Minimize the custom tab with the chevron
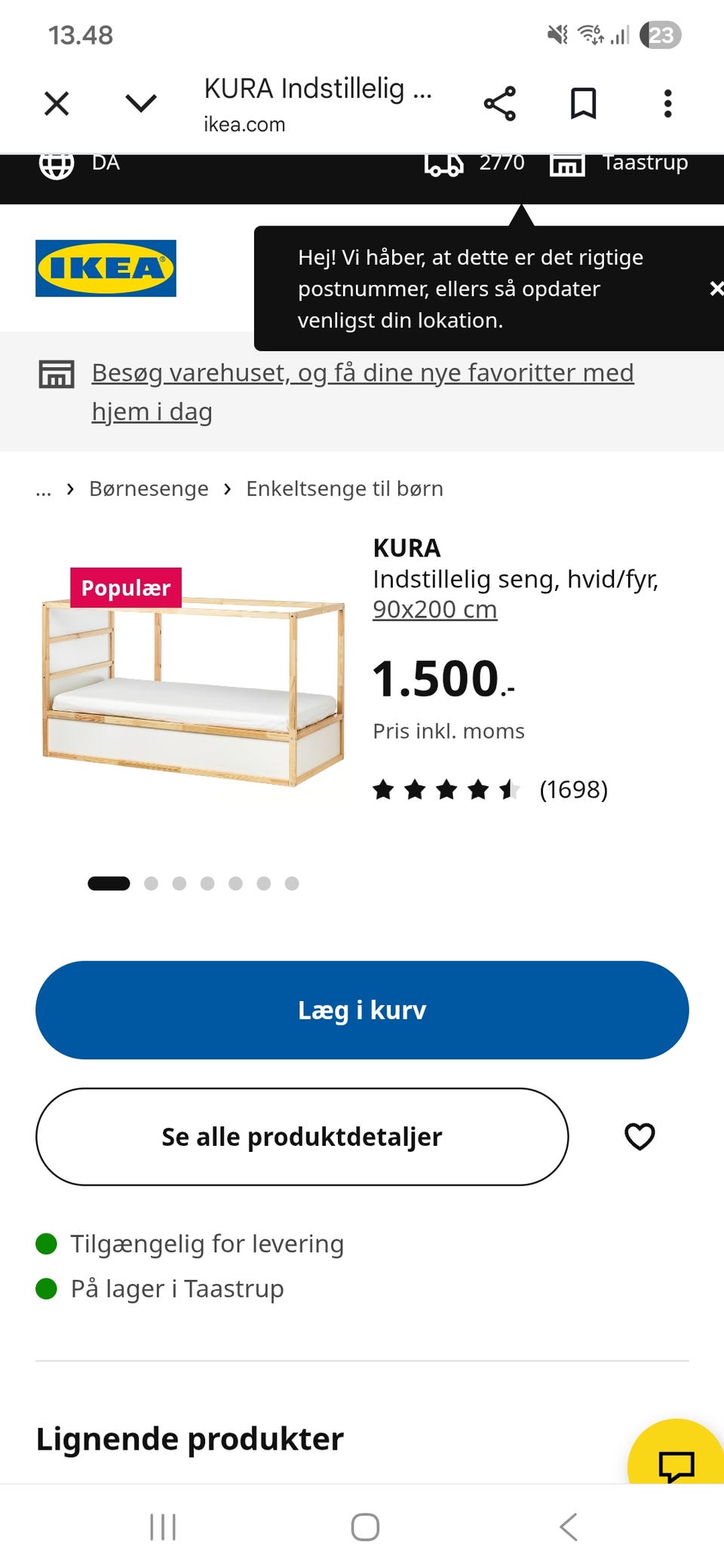This screenshot has width=724, height=1568. 141,103
